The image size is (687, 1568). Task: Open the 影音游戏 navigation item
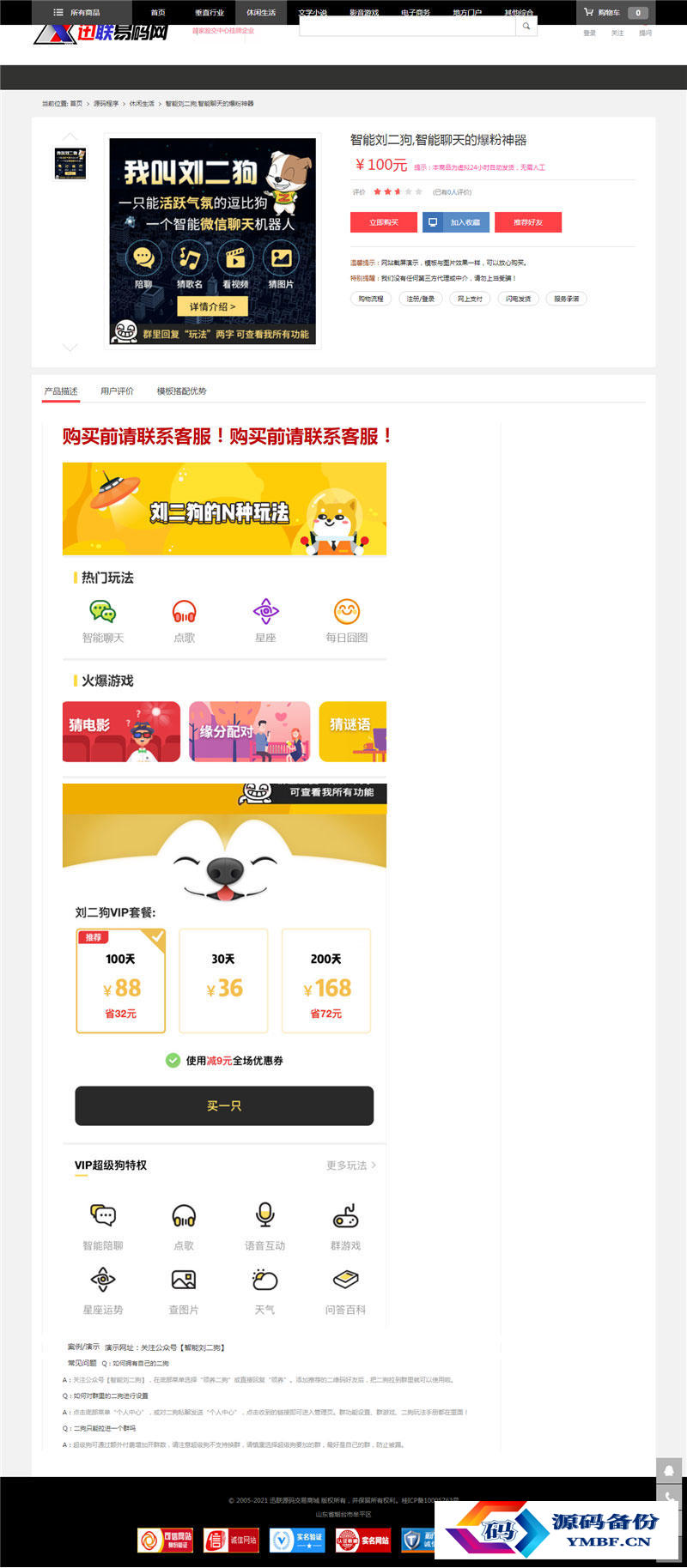[364, 13]
